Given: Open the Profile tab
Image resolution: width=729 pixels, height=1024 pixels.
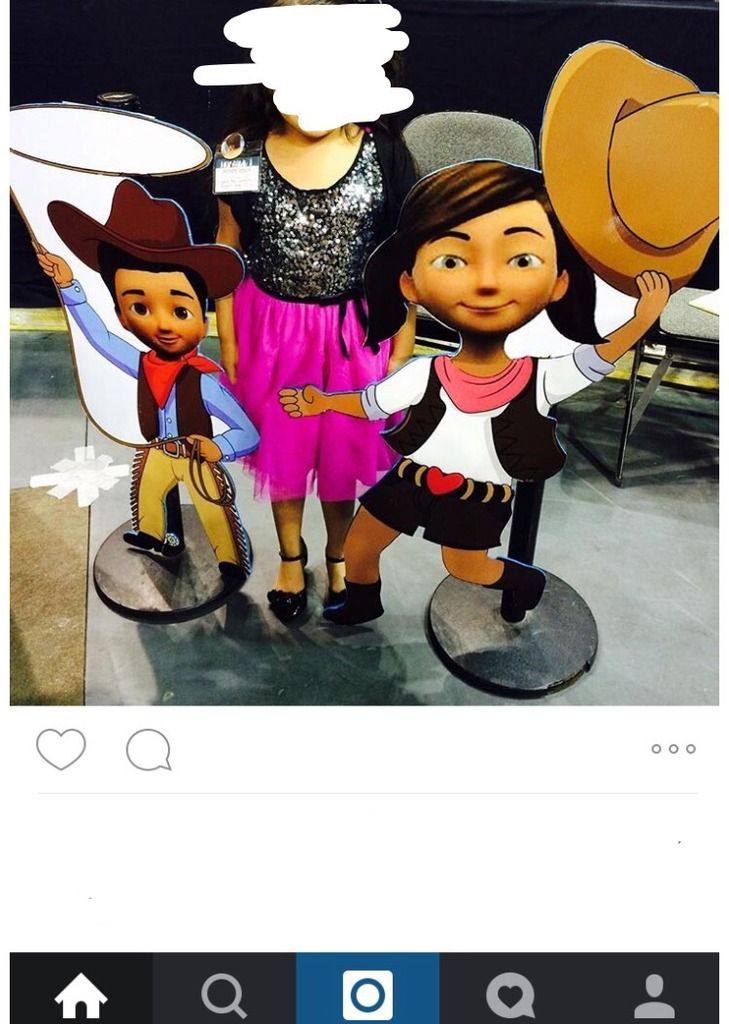Looking at the screenshot, I should 654,993.
